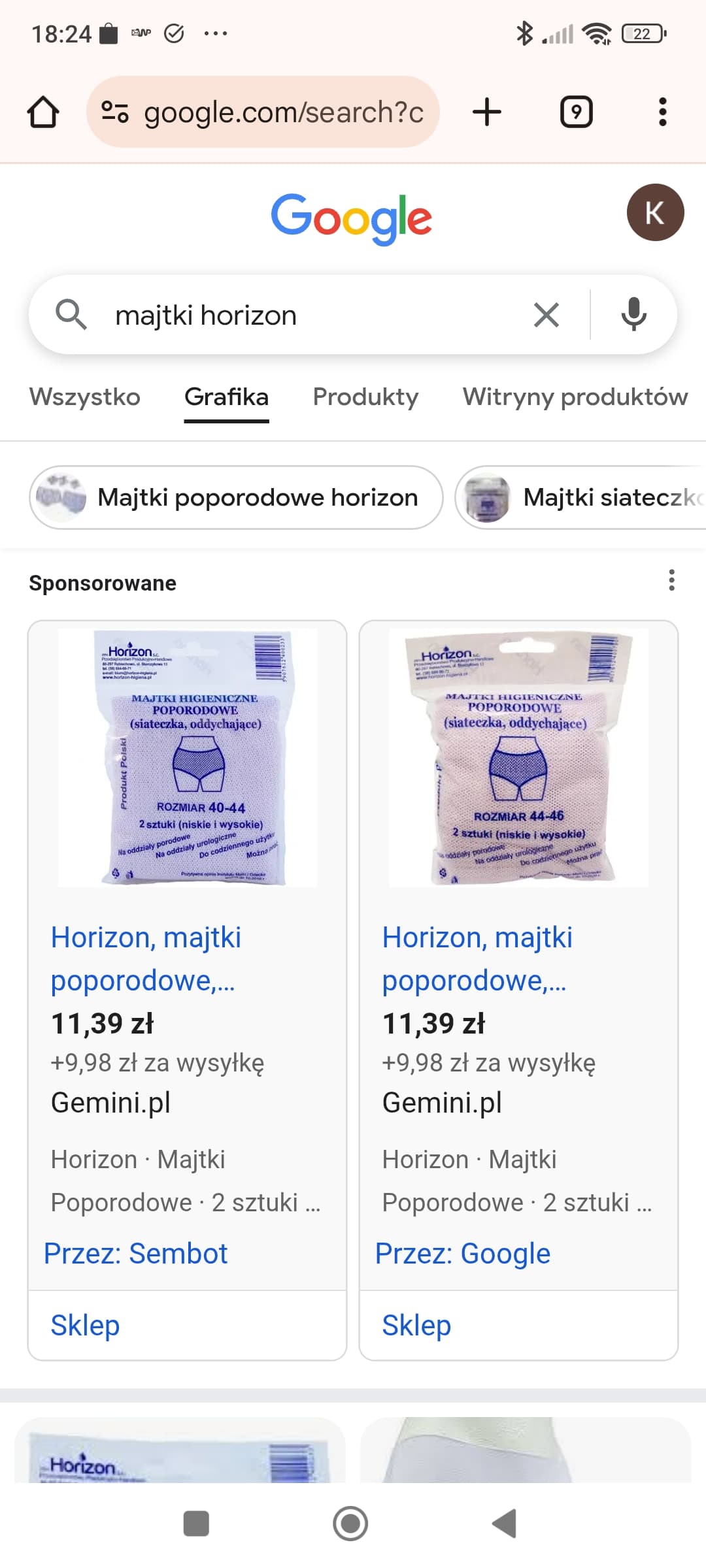Start voice search with the microphone
Image resolution: width=706 pixels, height=1568 pixels.
point(633,314)
